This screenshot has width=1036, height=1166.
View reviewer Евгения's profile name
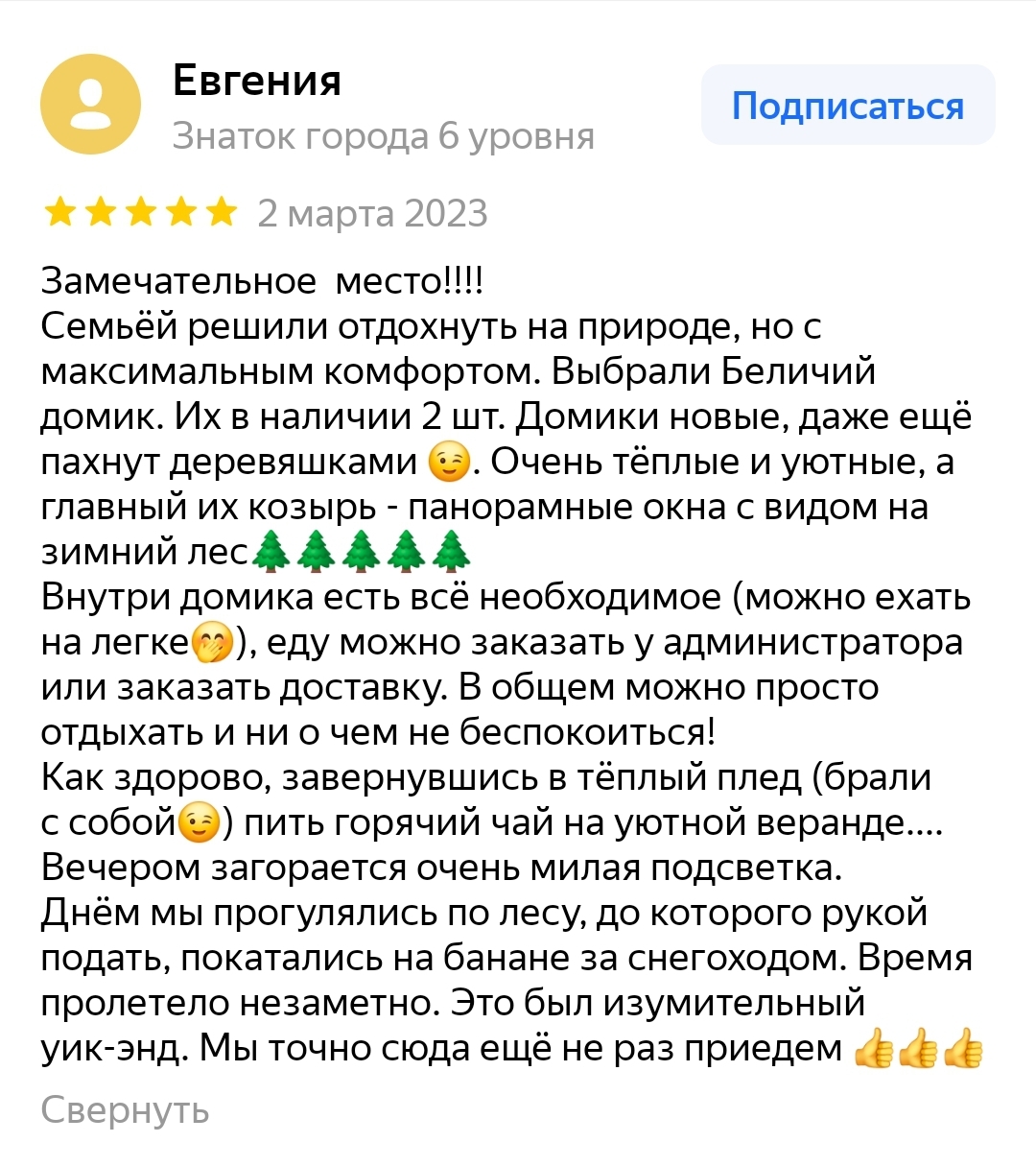(x=256, y=81)
